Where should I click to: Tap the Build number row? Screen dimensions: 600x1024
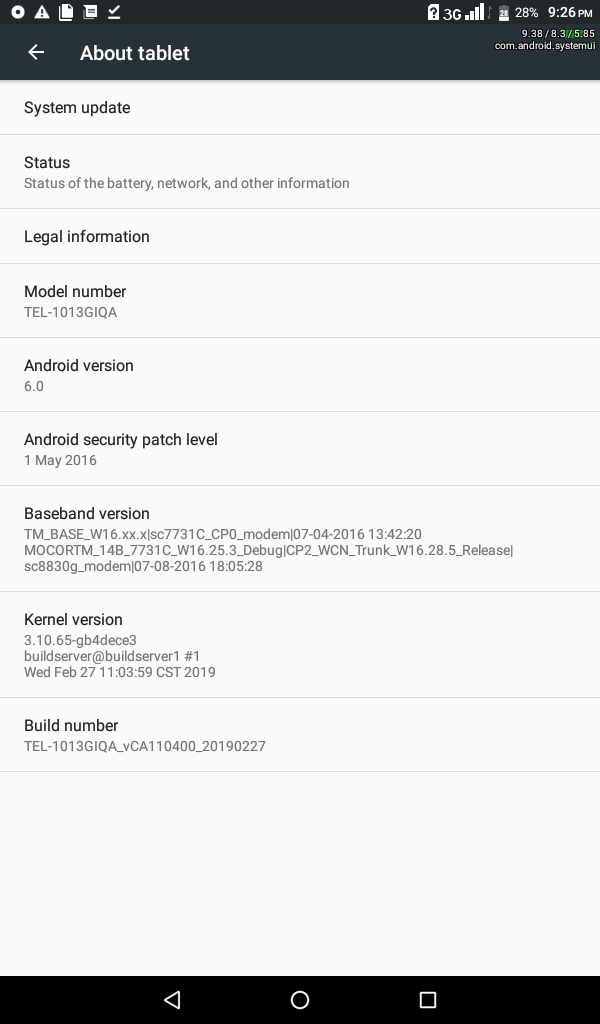[300, 735]
